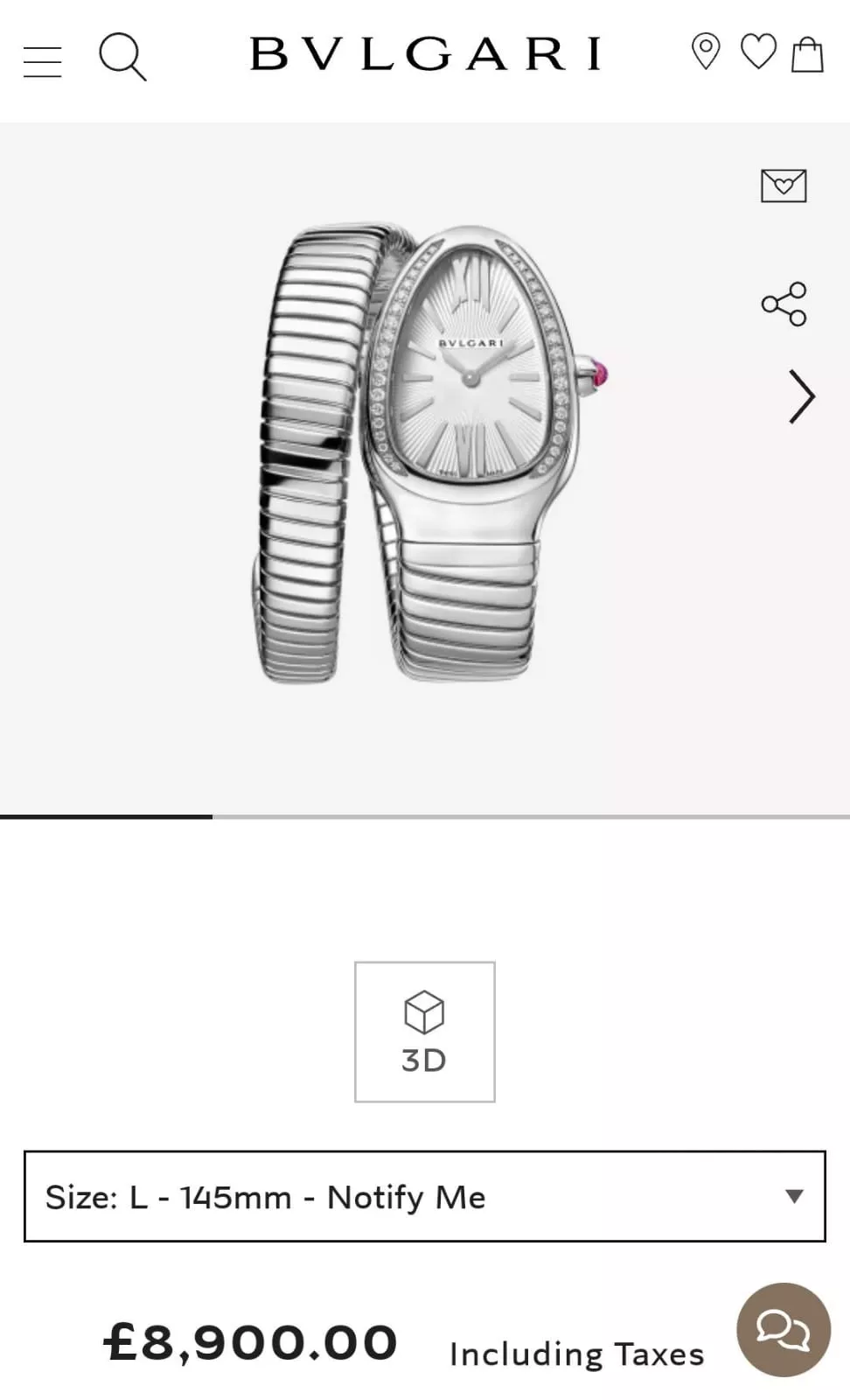Screen dimensions: 850x1400
Task: Open the 3D view of the watch
Action: point(425,1032)
